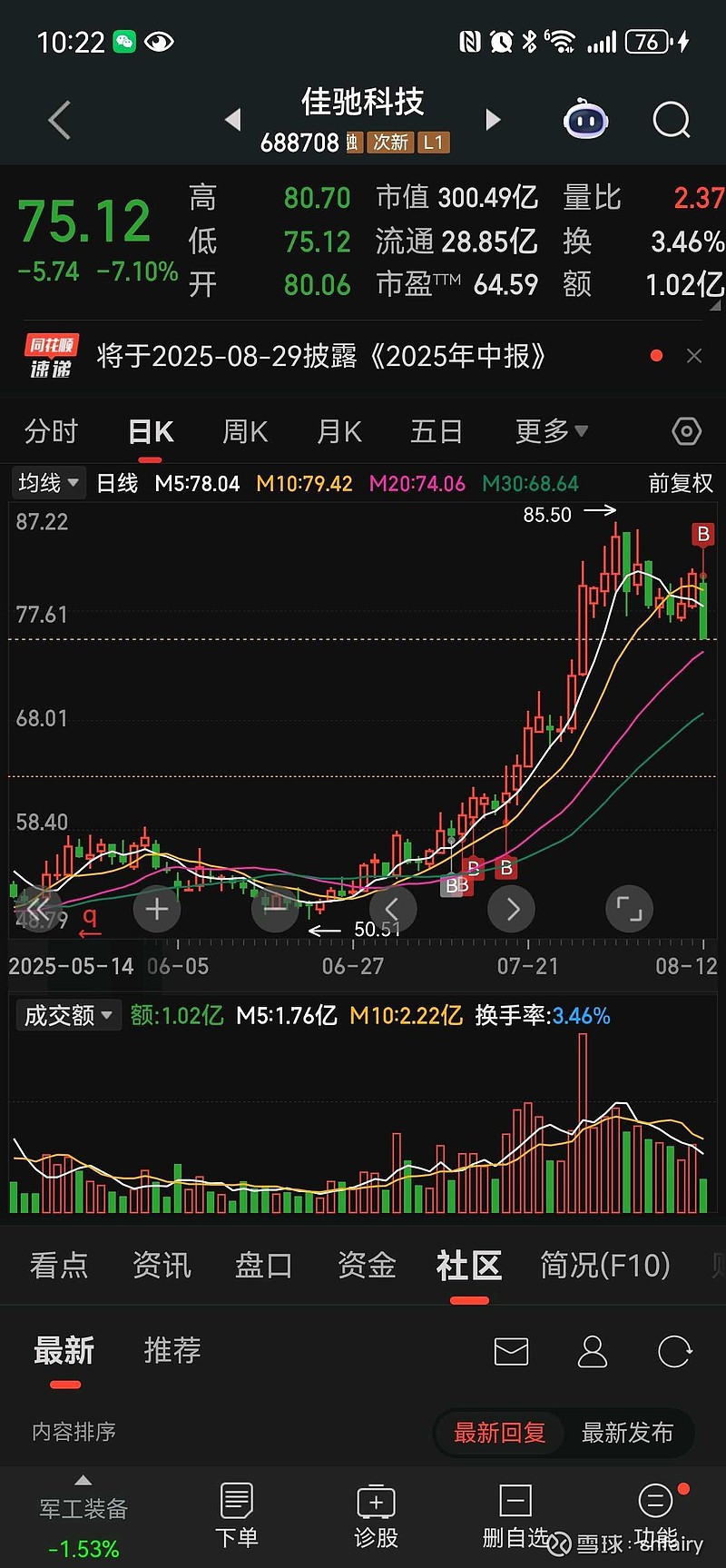Screen dimensions: 726x1568
Task: Expand chart to full screen
Action: [x=629, y=909]
